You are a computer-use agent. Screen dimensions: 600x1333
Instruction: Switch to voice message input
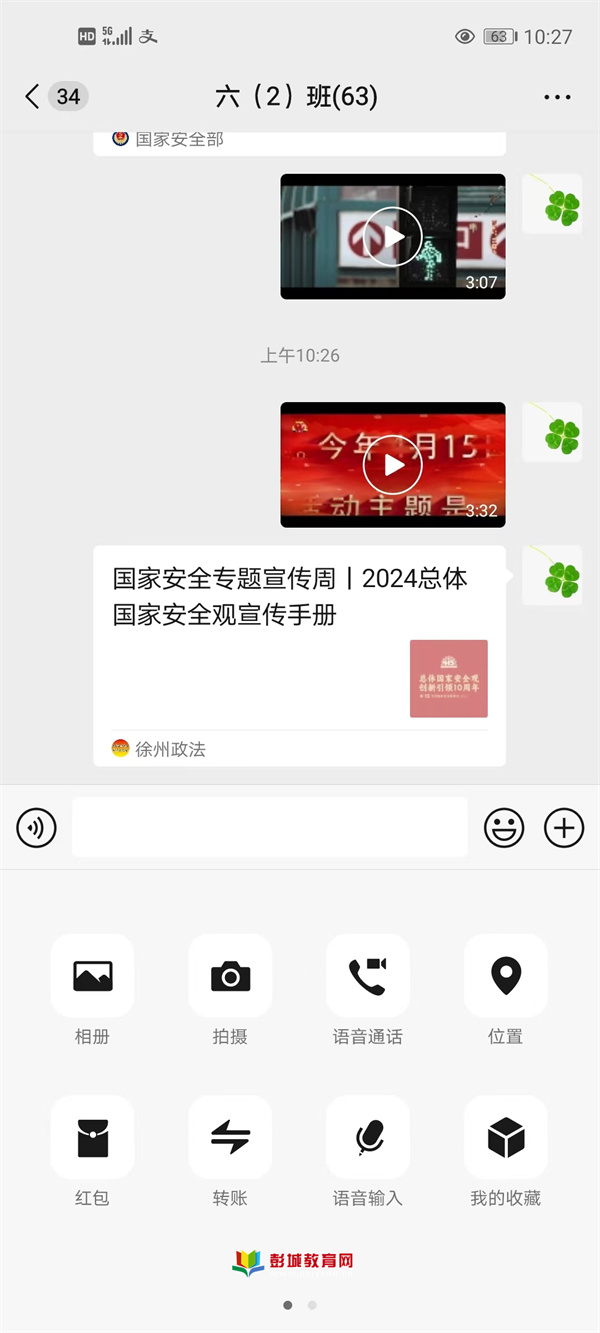coord(37,828)
